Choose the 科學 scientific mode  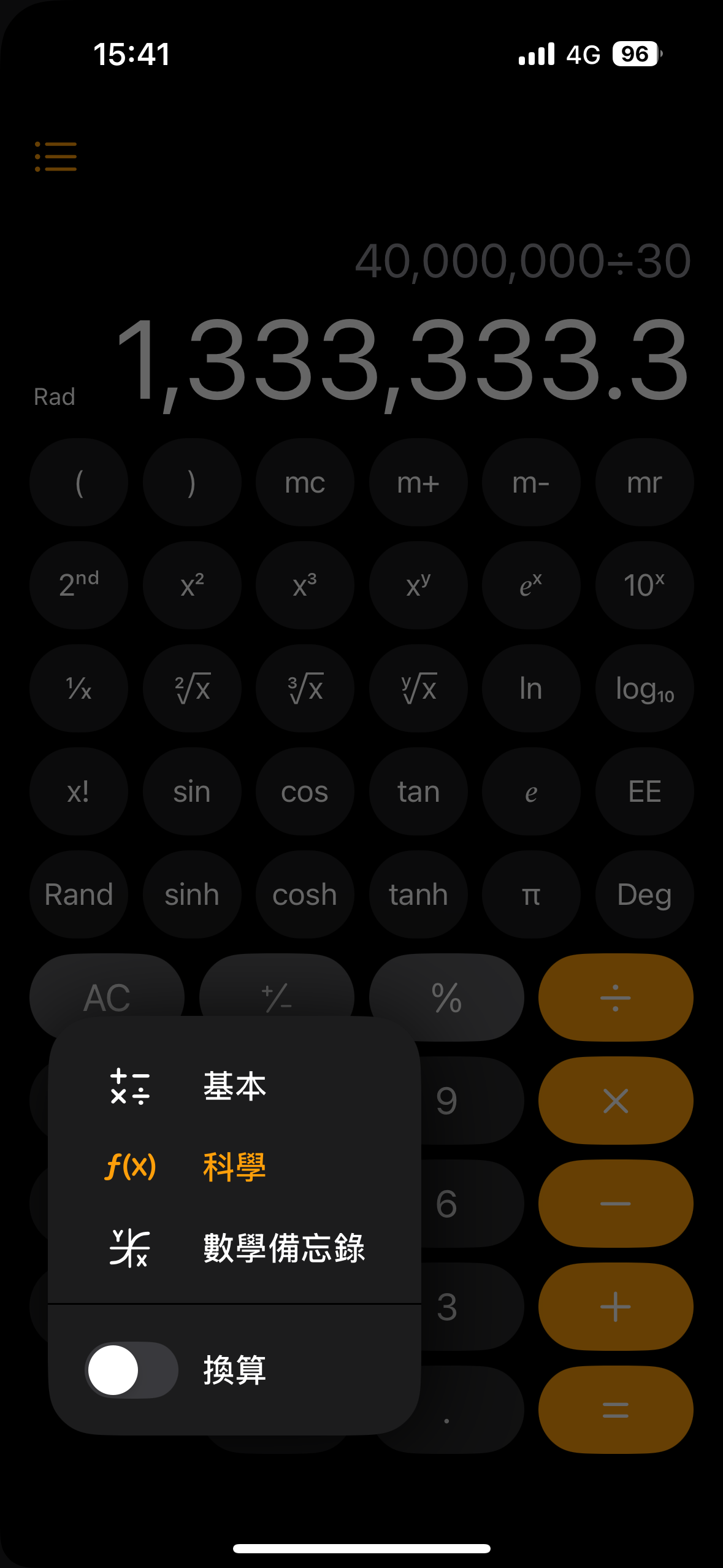[234, 1166]
